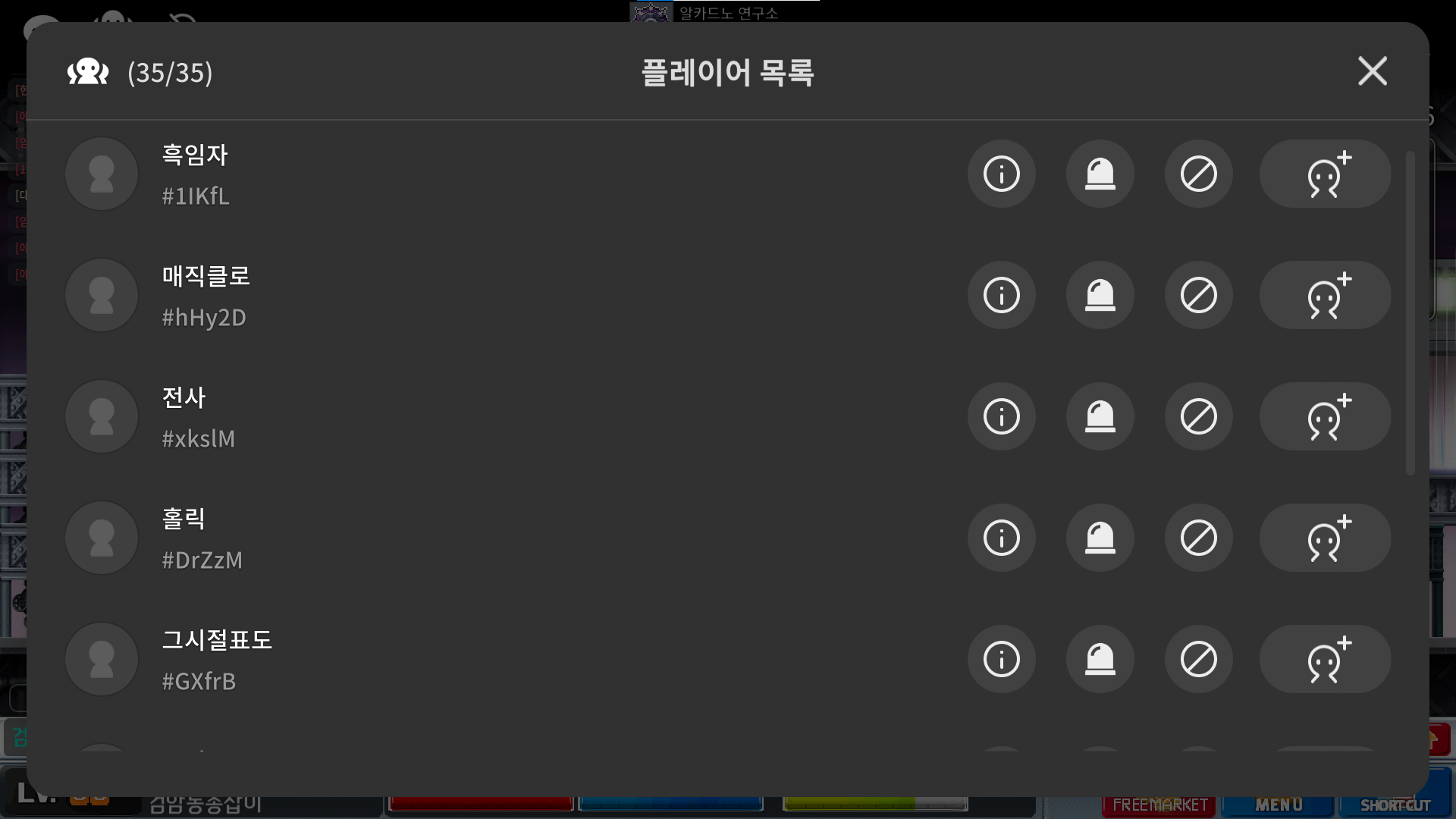Open info for player 그시절표도
This screenshot has height=819, width=1456.
point(1001,659)
